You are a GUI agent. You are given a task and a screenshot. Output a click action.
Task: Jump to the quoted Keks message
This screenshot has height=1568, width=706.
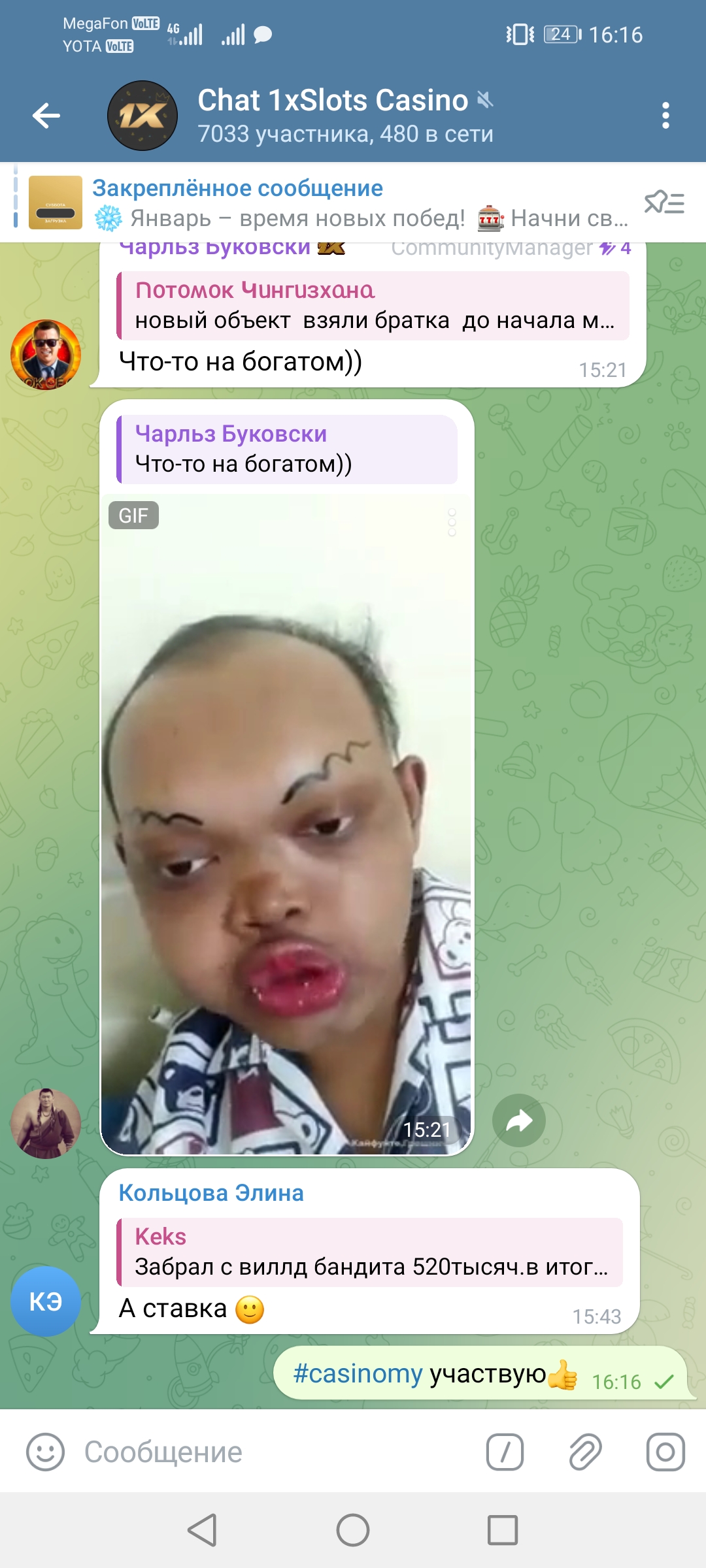click(x=369, y=1252)
